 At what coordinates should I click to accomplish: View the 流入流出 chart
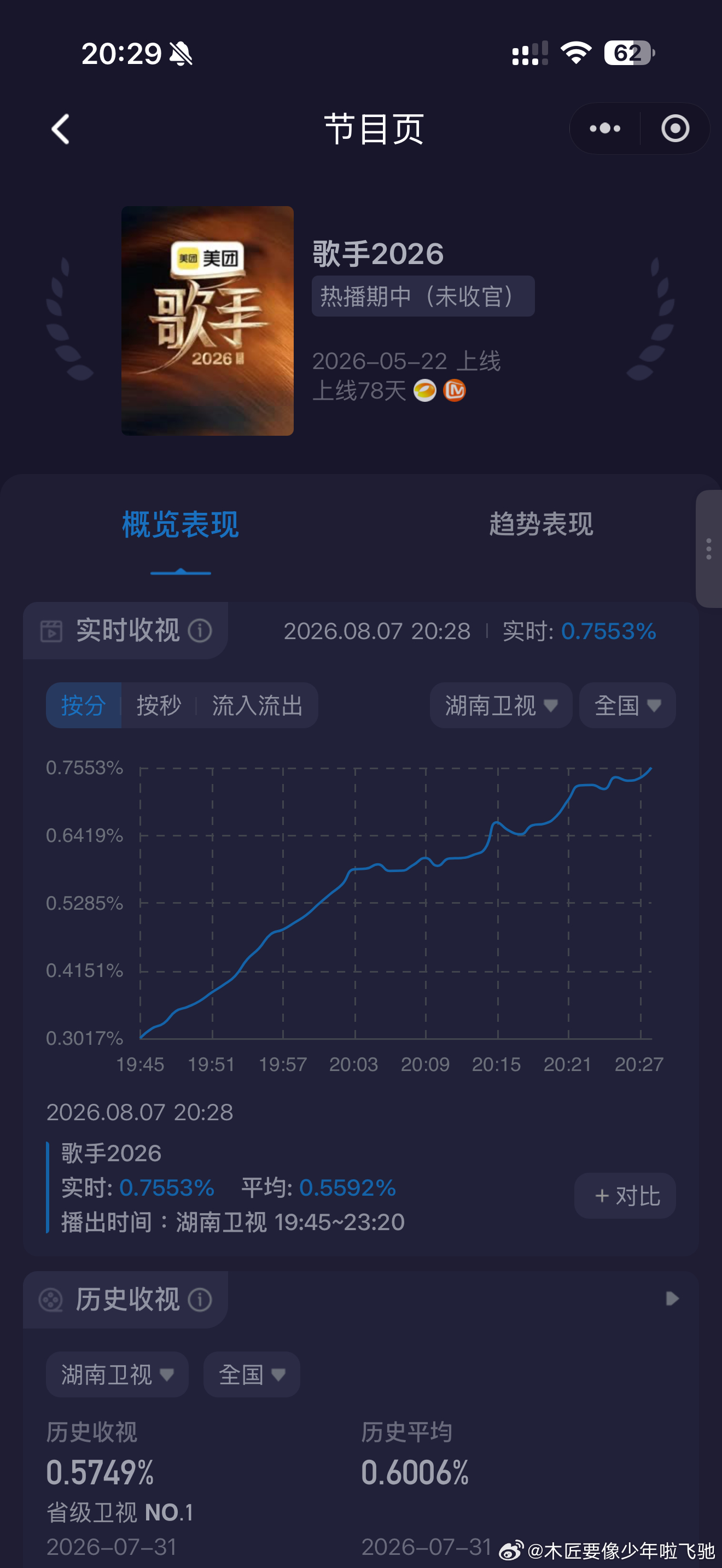coord(258,705)
